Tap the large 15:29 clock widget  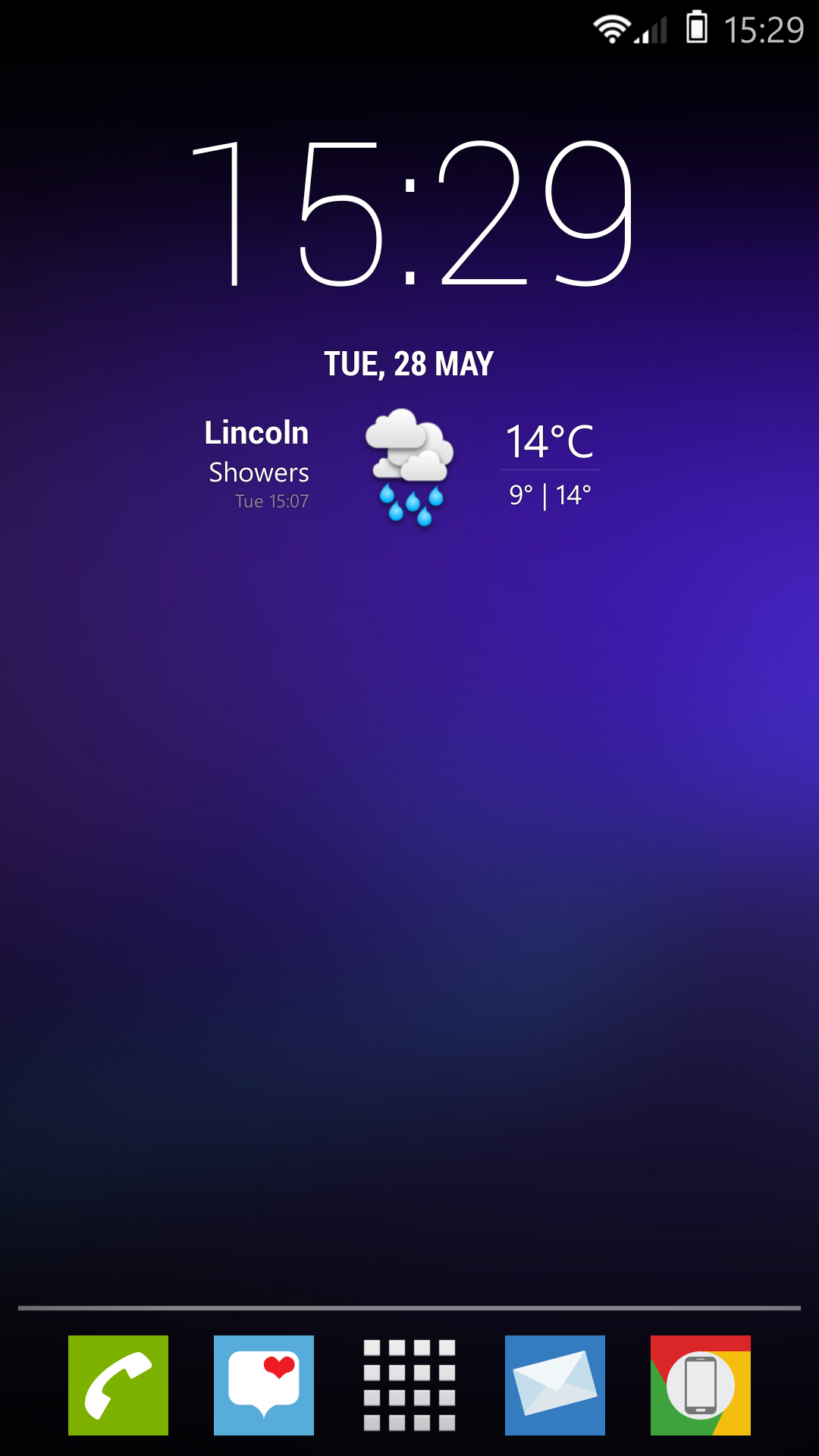tap(410, 214)
